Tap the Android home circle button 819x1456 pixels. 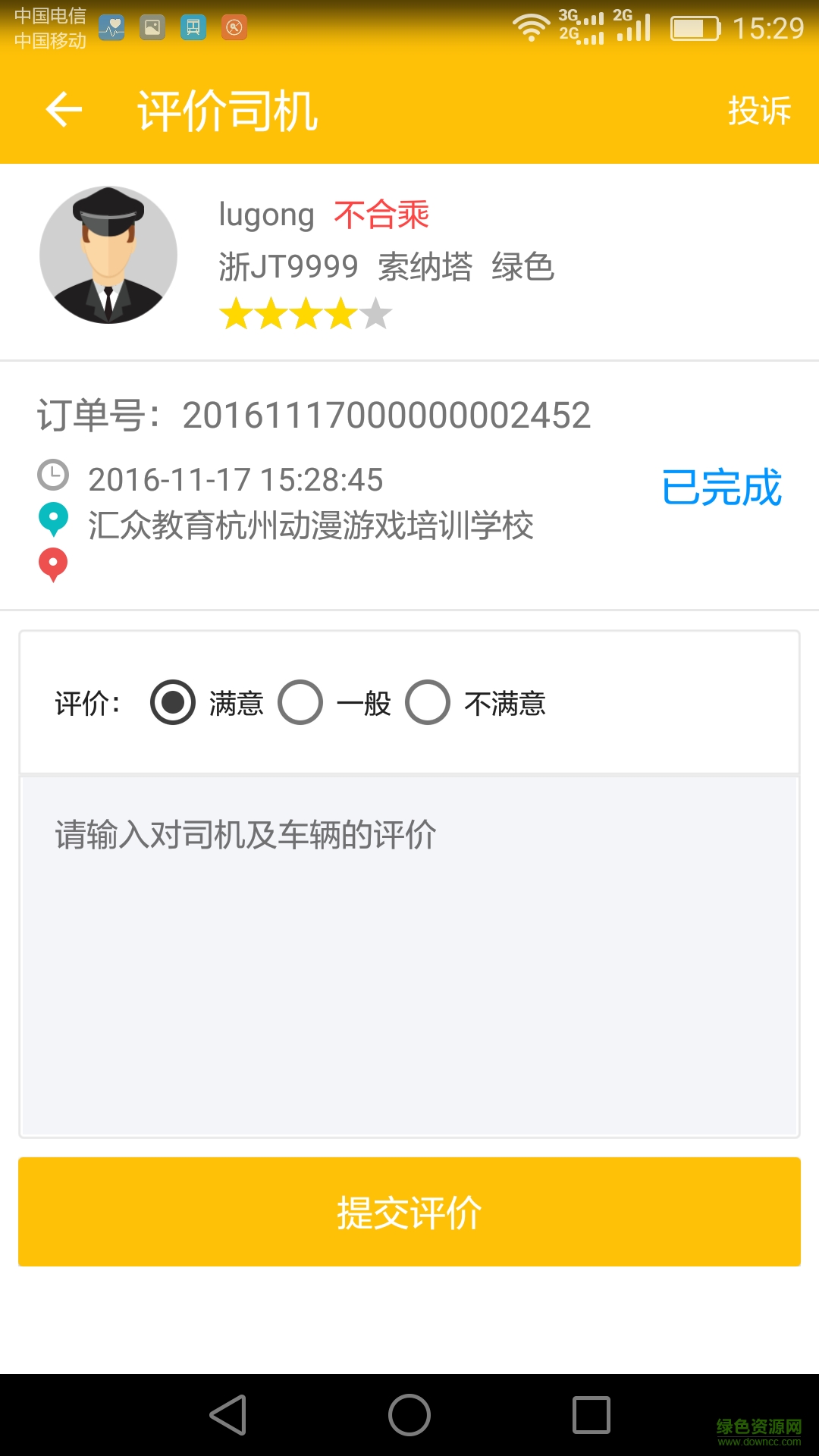click(x=408, y=1413)
